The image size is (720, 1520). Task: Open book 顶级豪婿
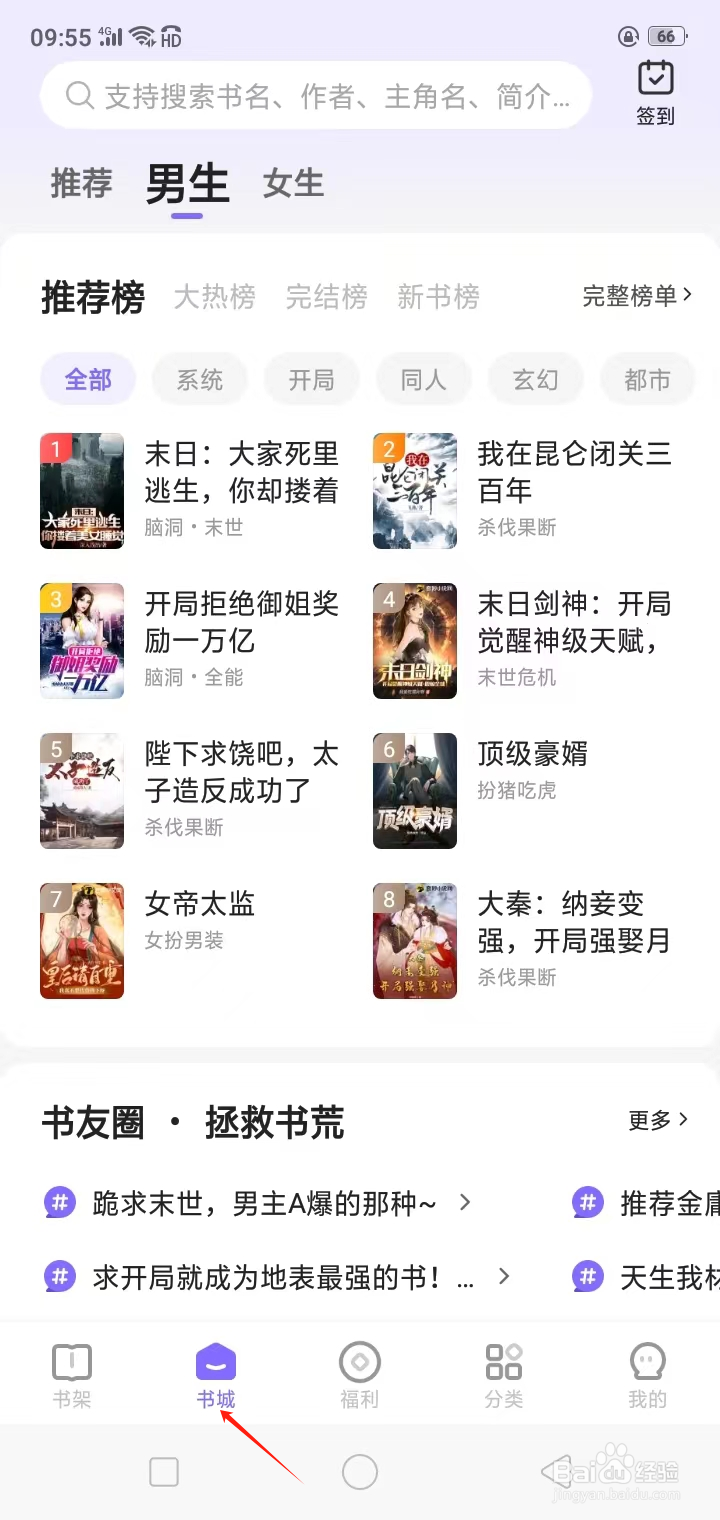(x=532, y=754)
